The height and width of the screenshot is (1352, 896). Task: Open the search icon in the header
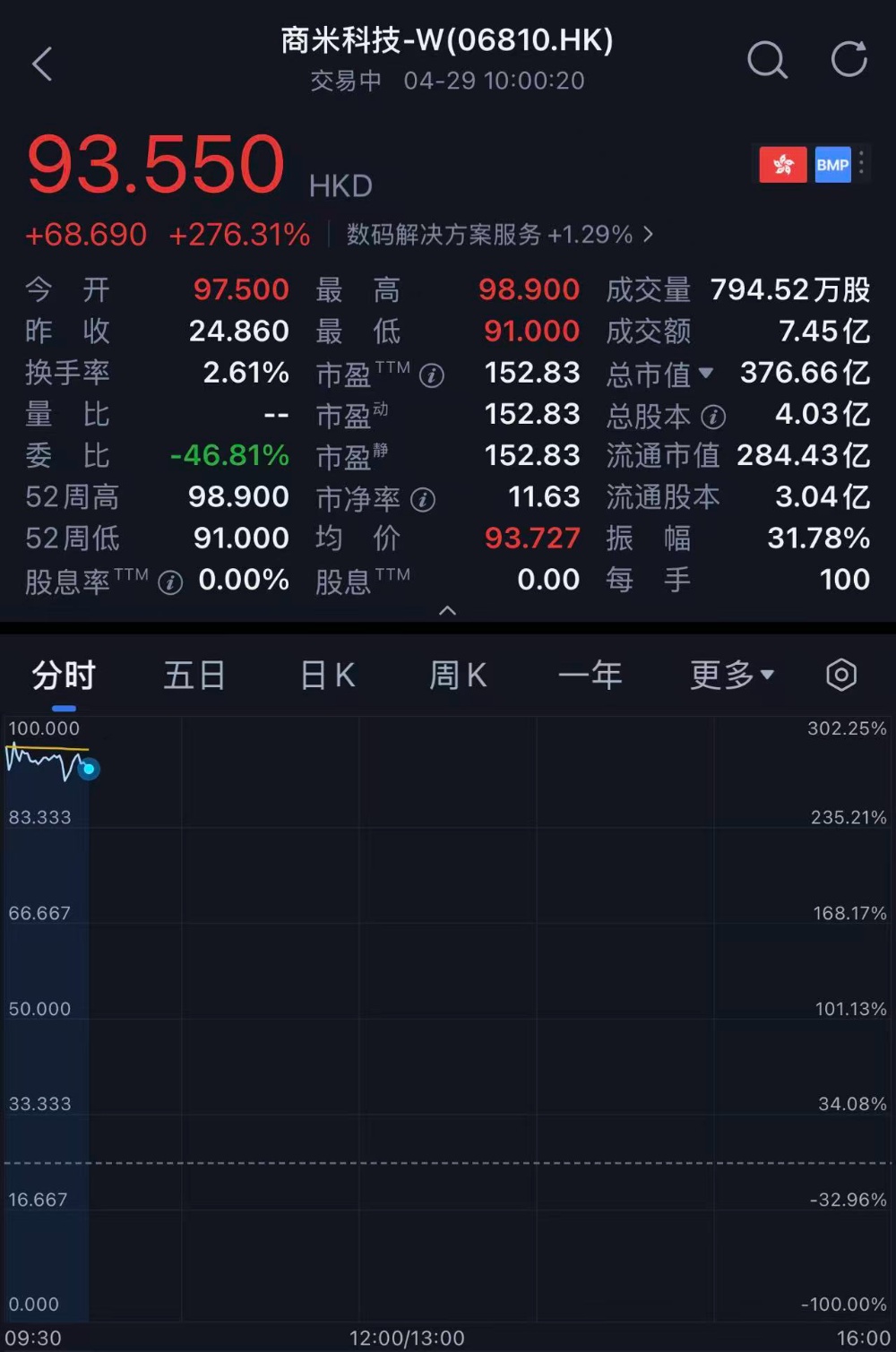pyautogui.click(x=766, y=61)
